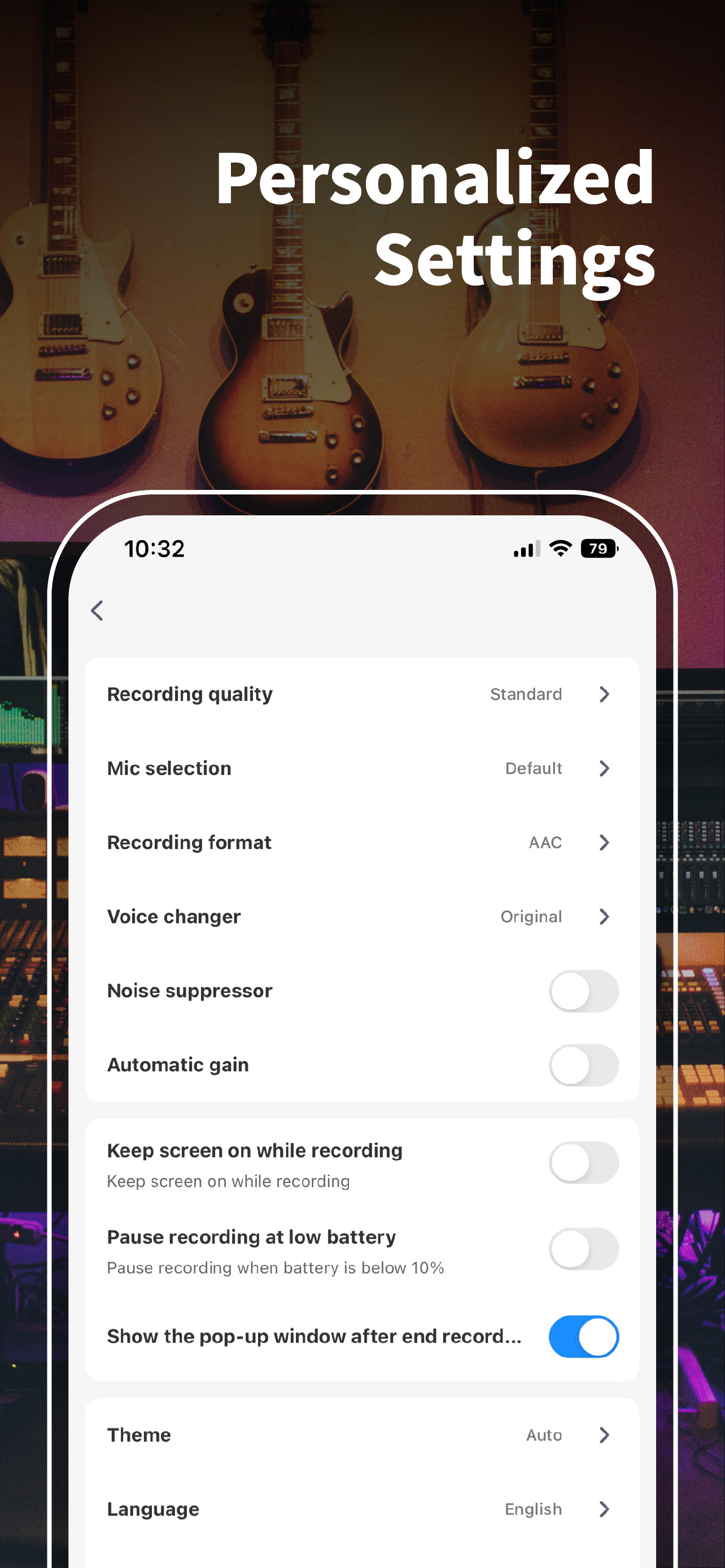
Task: Disable Show the pop-up window after end recording
Action: coord(583,1337)
